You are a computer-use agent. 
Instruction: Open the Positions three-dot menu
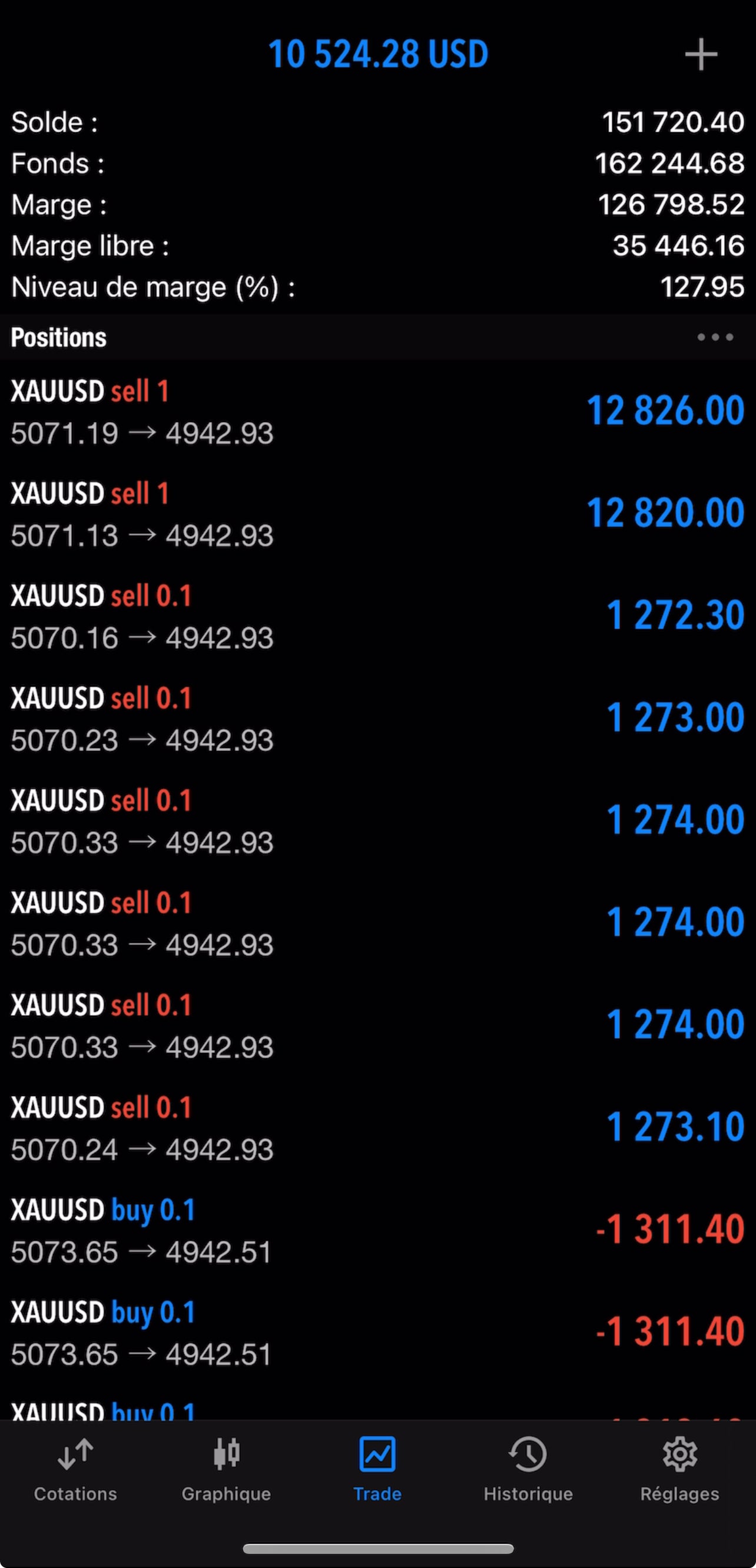(715, 337)
